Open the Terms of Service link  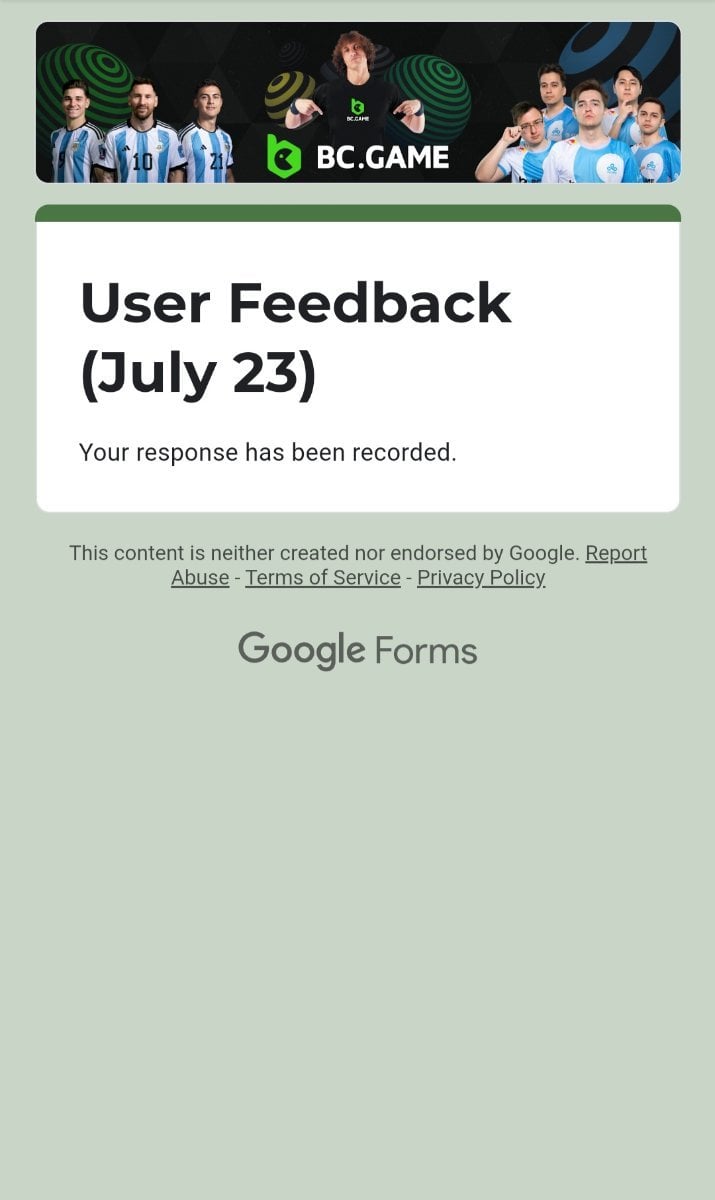pos(323,578)
